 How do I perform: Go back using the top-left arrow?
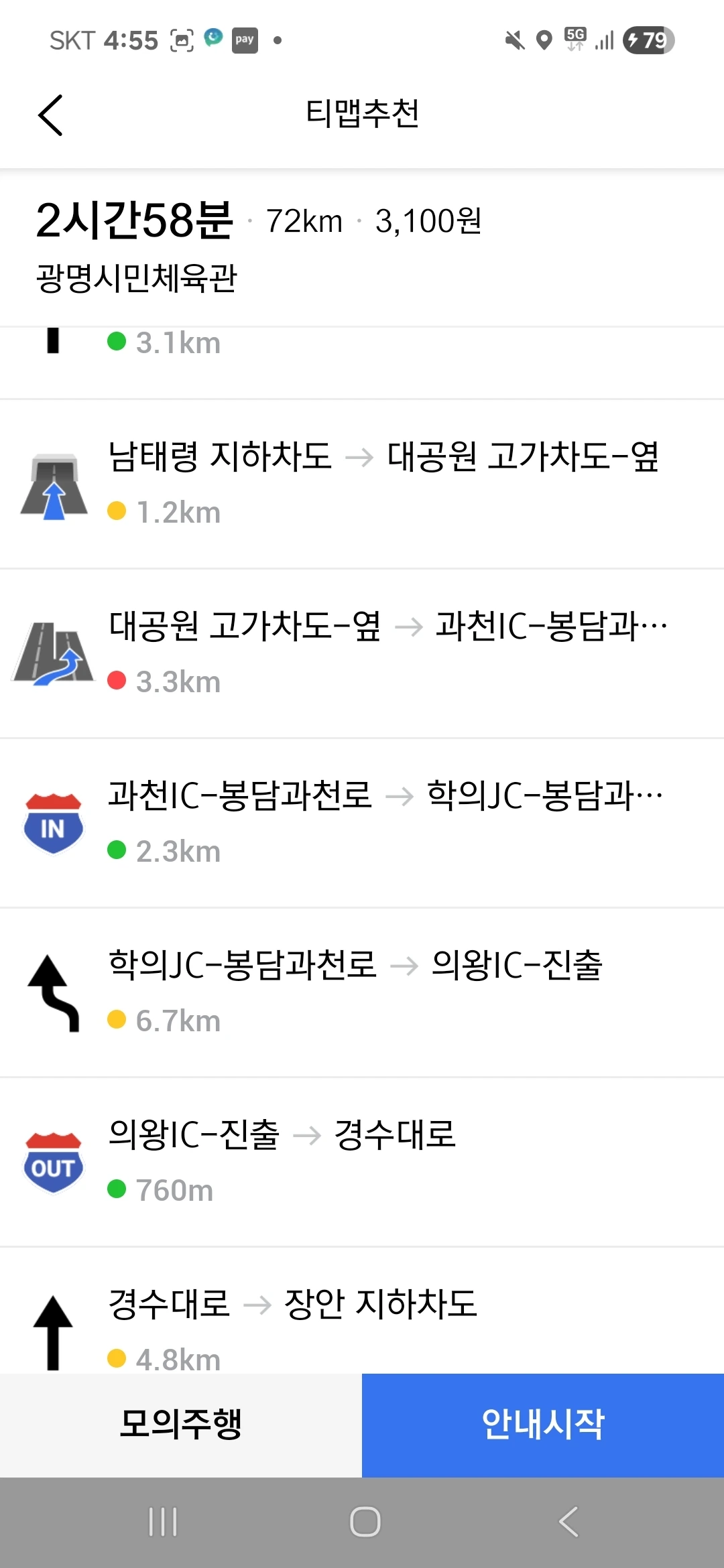50,115
